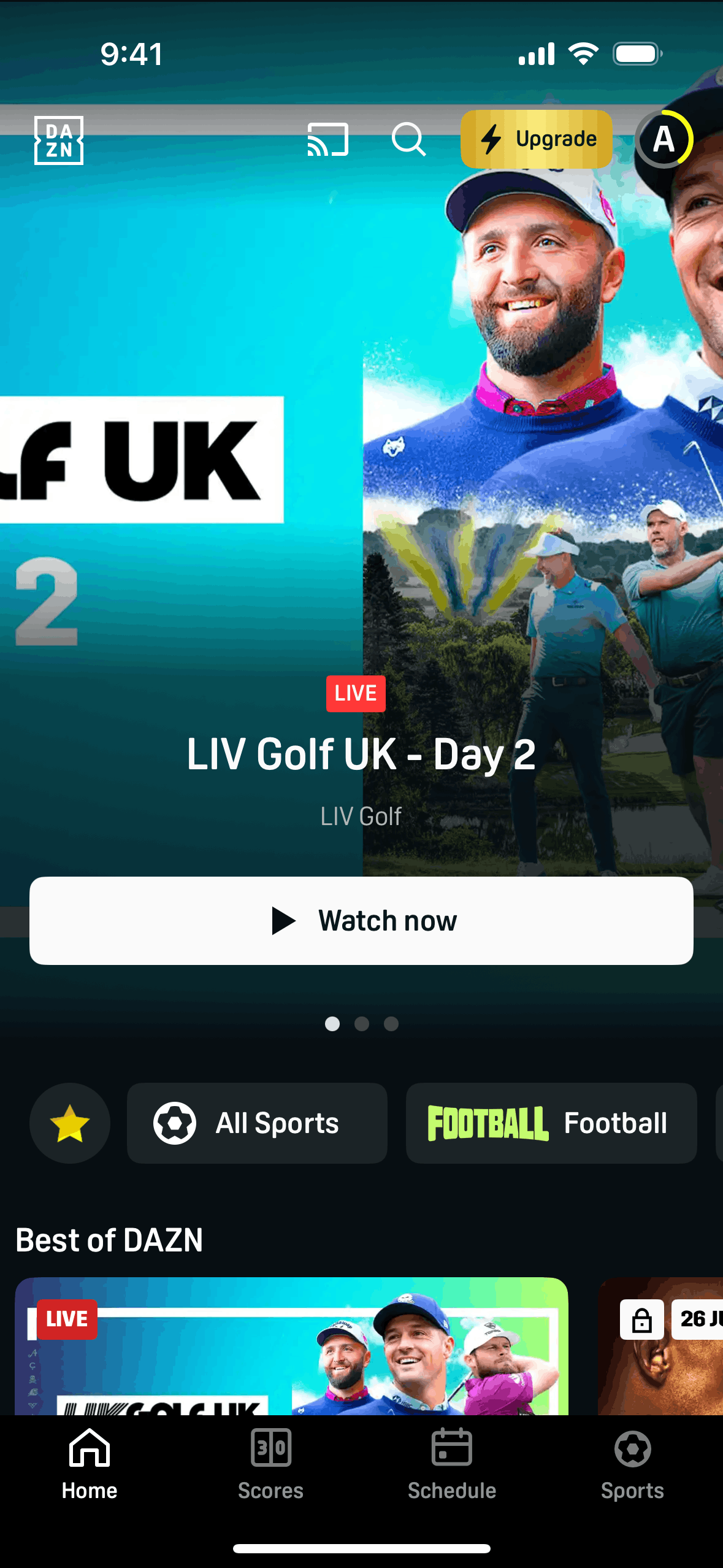Select the All Sports chip
Screen dimensions: 723x1568
[x=257, y=1123]
